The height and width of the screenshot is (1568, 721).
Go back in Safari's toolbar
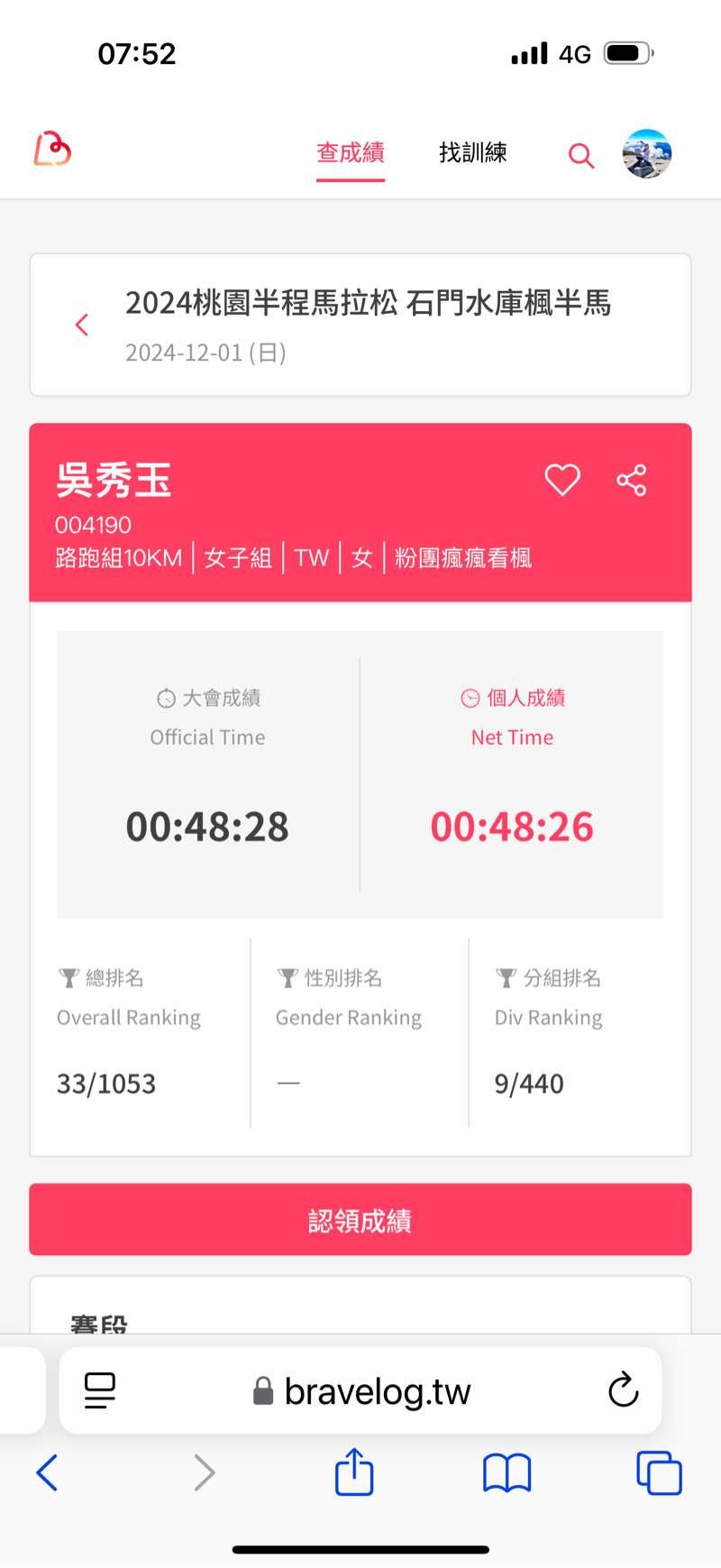tap(47, 1472)
